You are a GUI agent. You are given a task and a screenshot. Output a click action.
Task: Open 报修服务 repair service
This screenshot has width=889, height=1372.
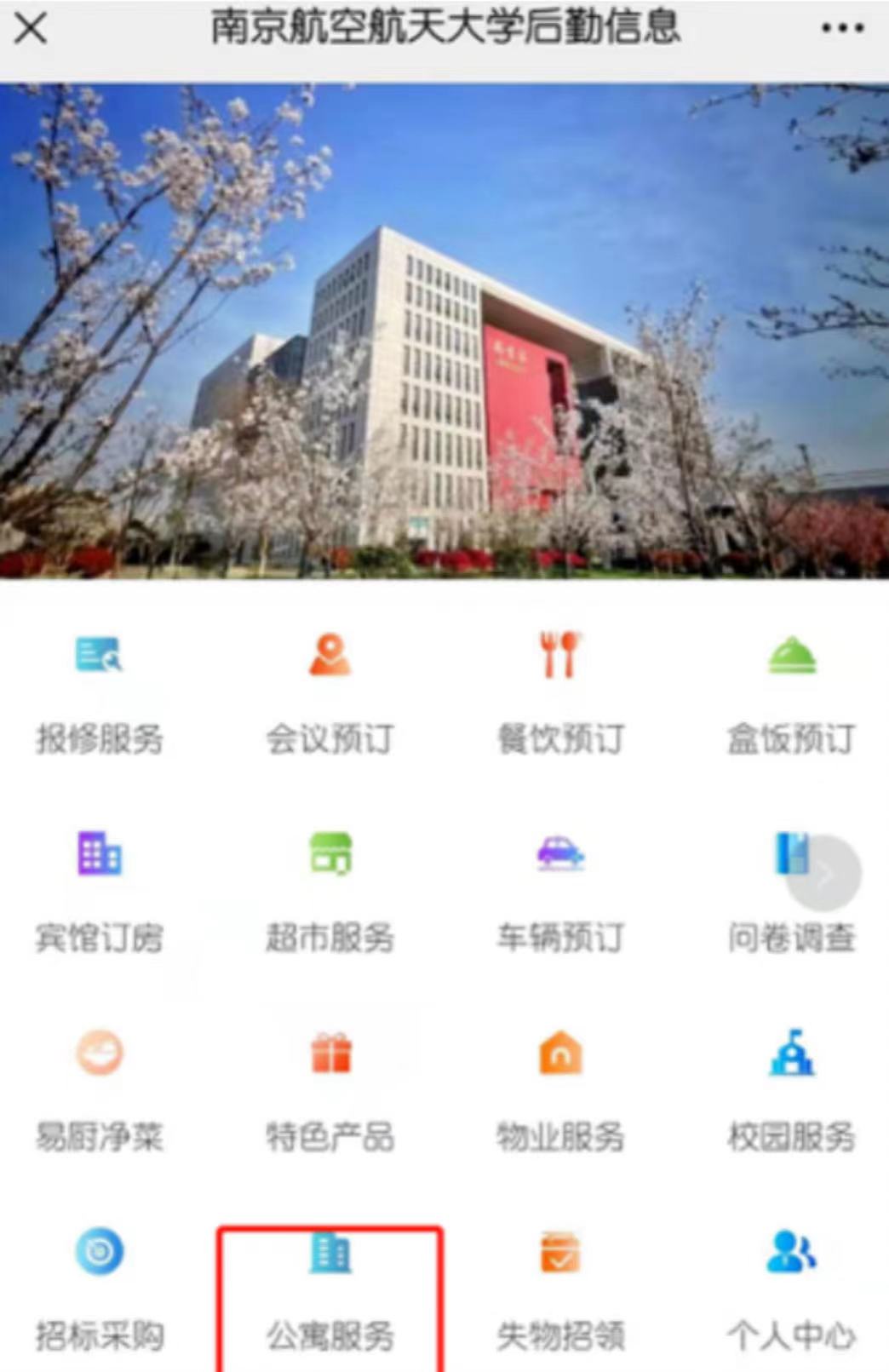[100, 692]
